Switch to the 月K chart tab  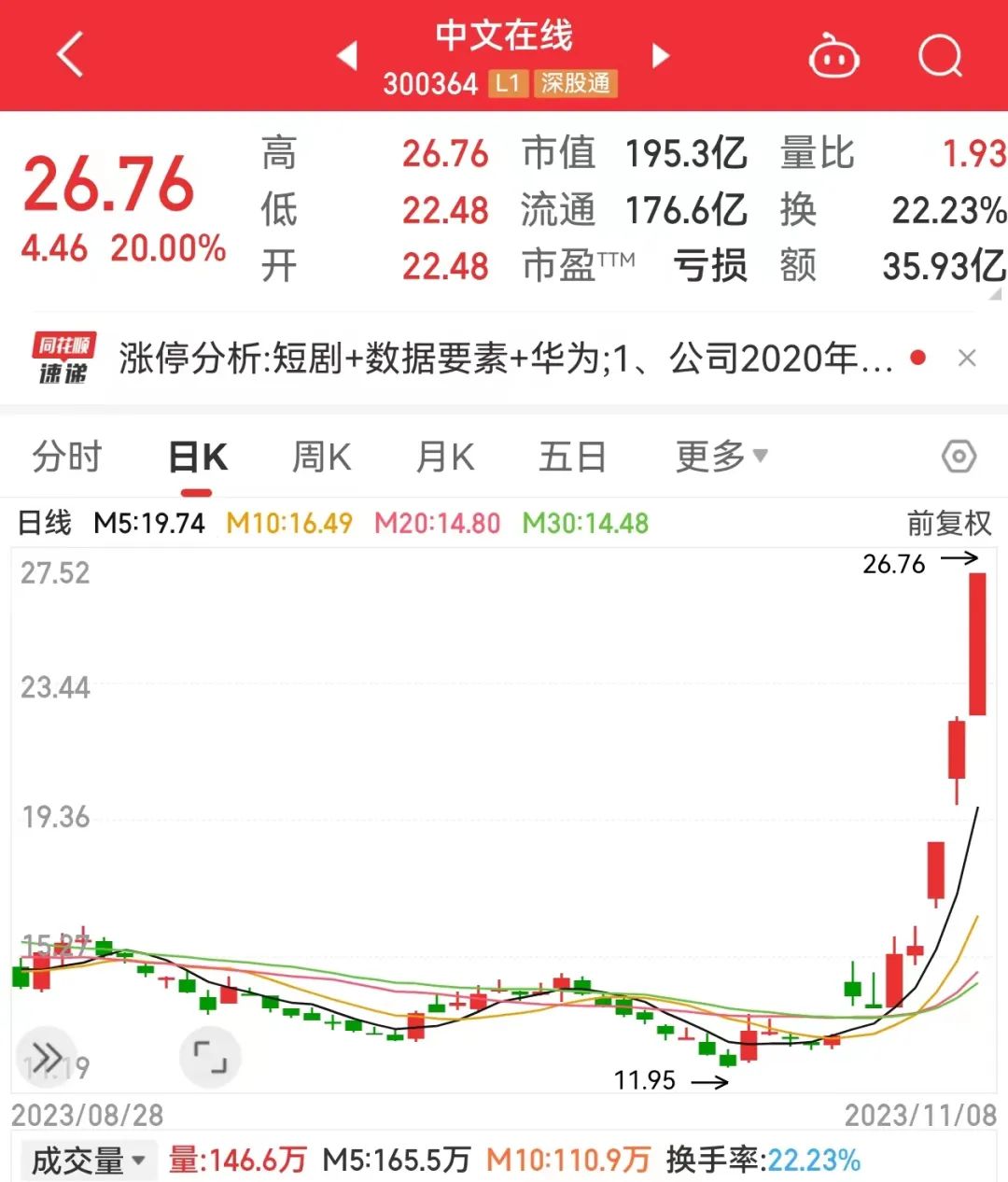click(445, 457)
